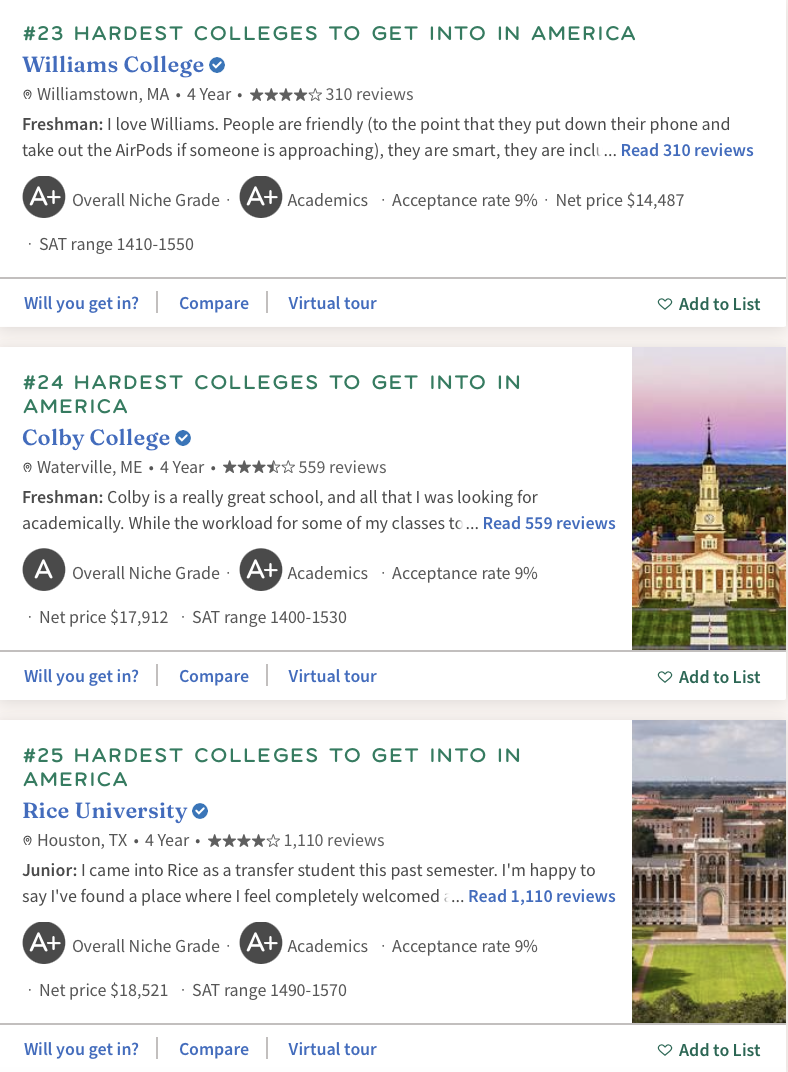This screenshot has width=788, height=1072.
Task: Add Colby College to List
Action: coord(709,677)
